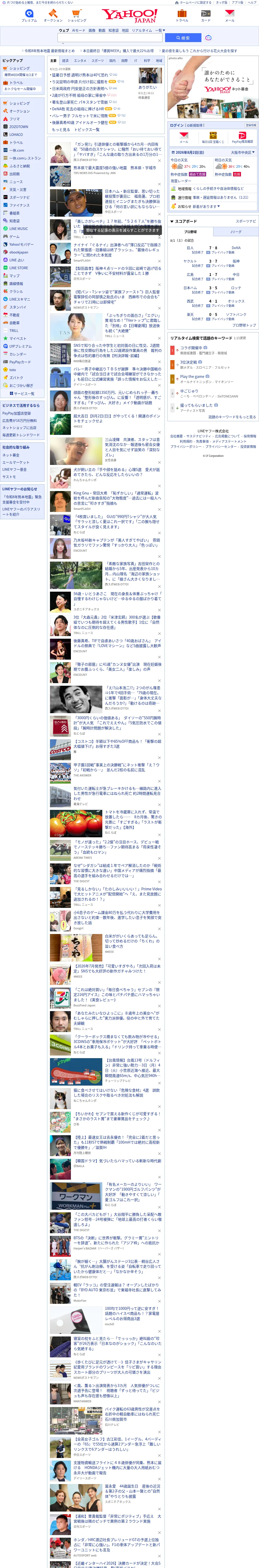Tap the blue 検索 search button
The image size is (259, 1568).
pyautogui.click(x=183, y=38)
